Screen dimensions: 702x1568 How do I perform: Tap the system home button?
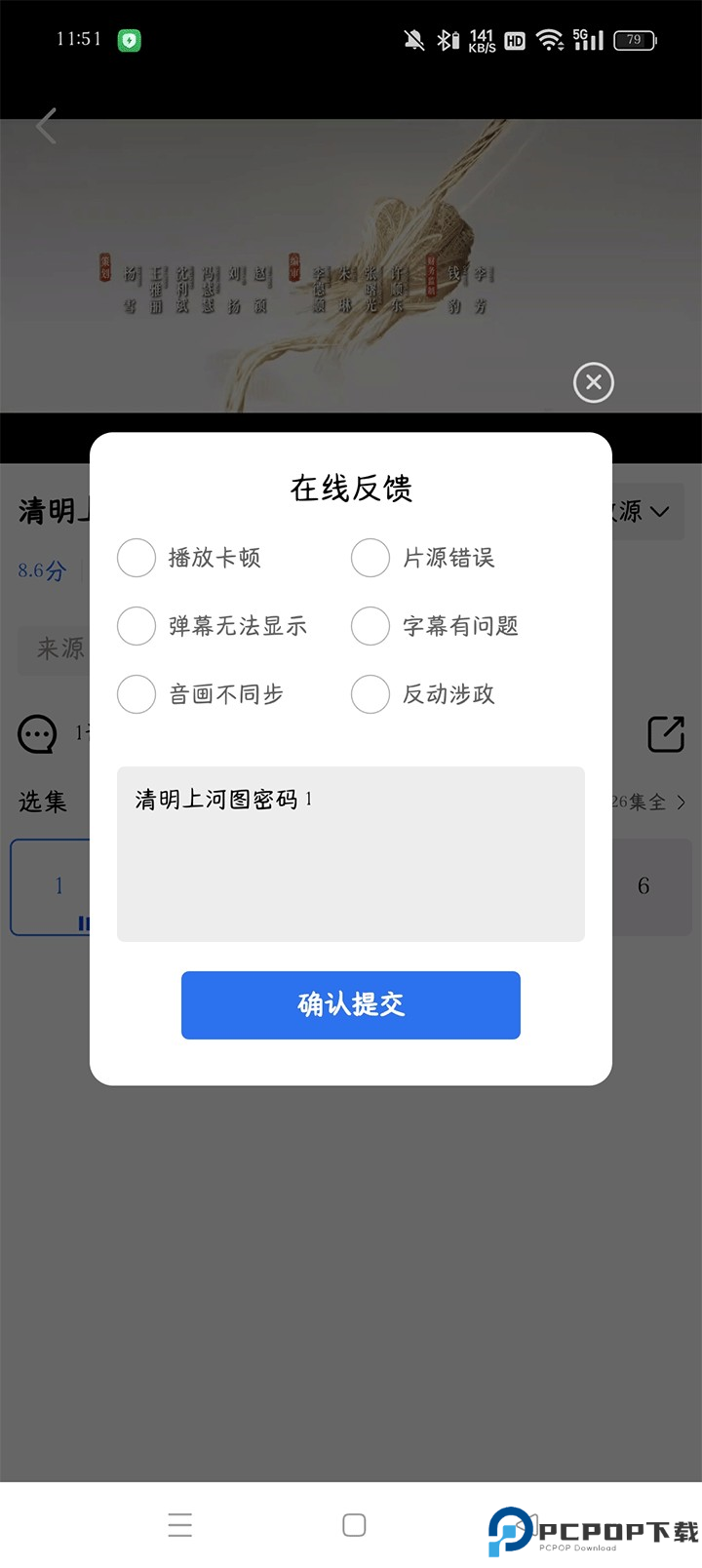(354, 1525)
